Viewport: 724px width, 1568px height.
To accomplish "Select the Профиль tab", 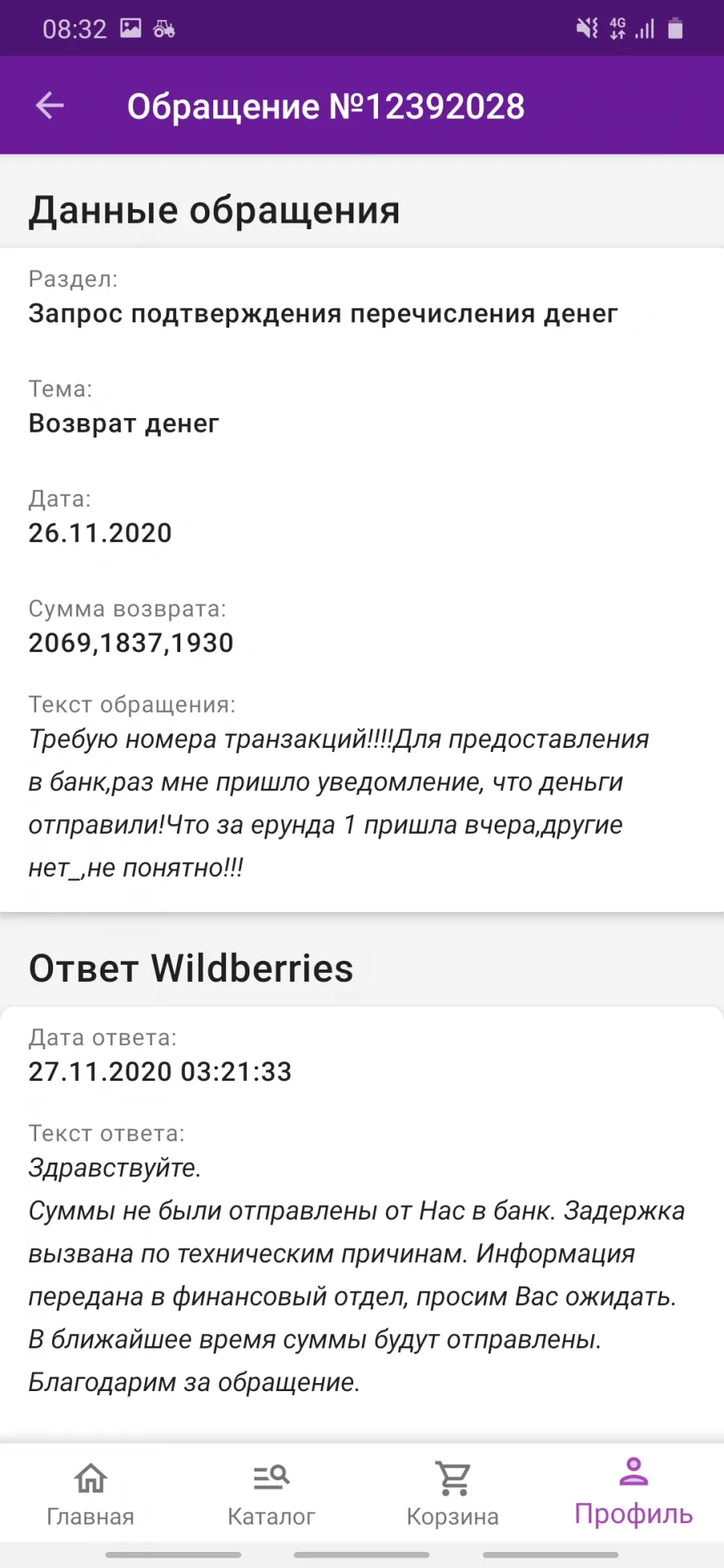I will (634, 1494).
